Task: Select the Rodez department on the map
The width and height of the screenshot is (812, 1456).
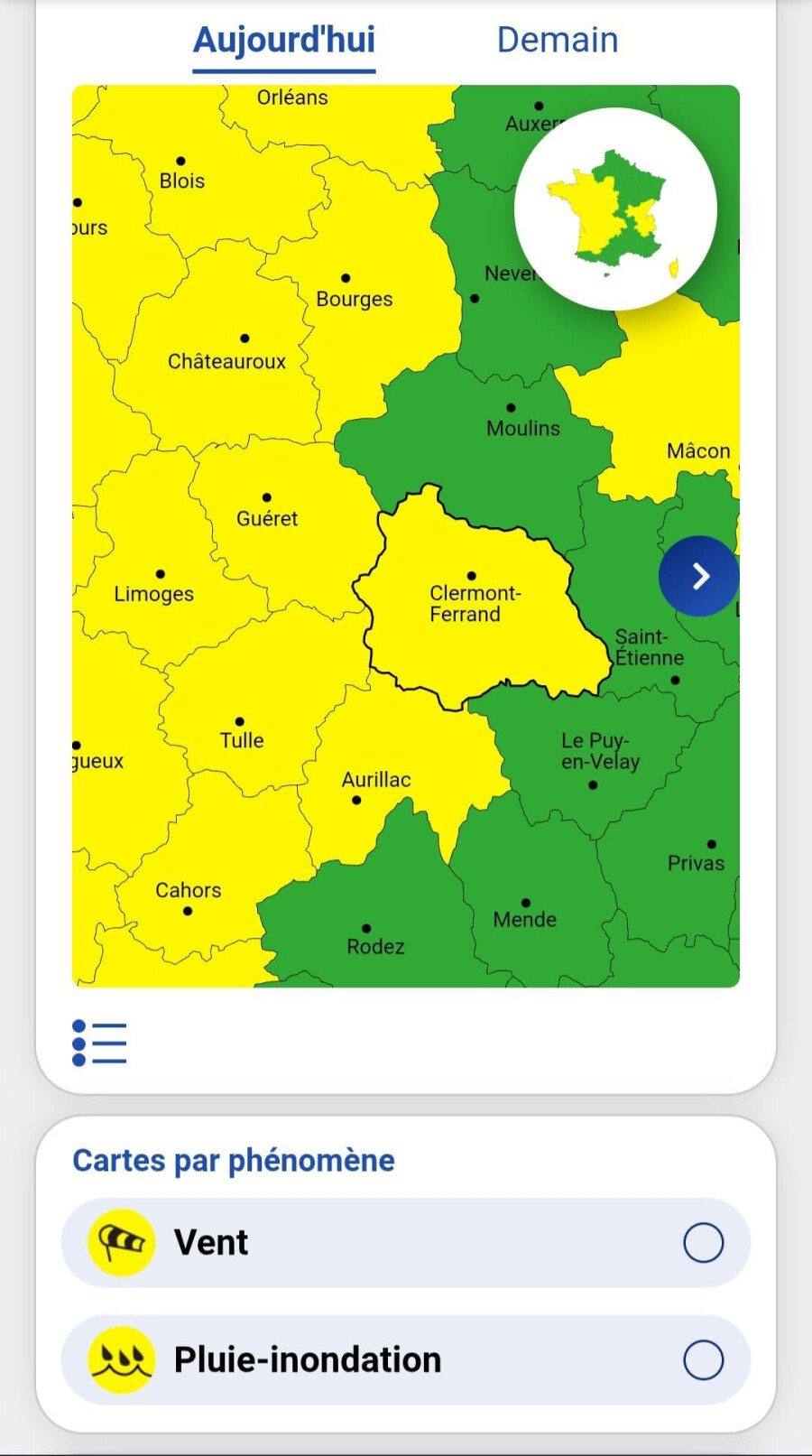Action: point(370,921)
